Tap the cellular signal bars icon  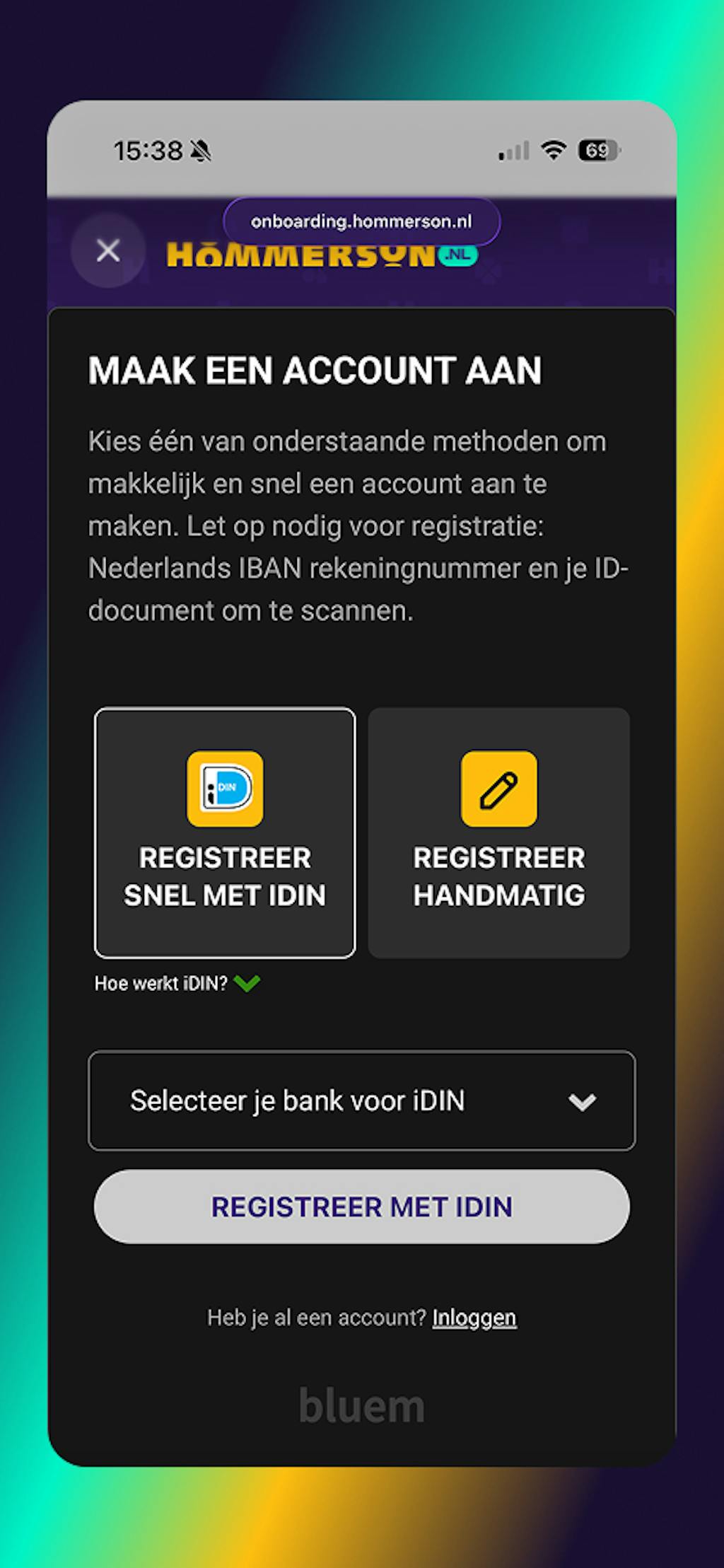click(514, 150)
